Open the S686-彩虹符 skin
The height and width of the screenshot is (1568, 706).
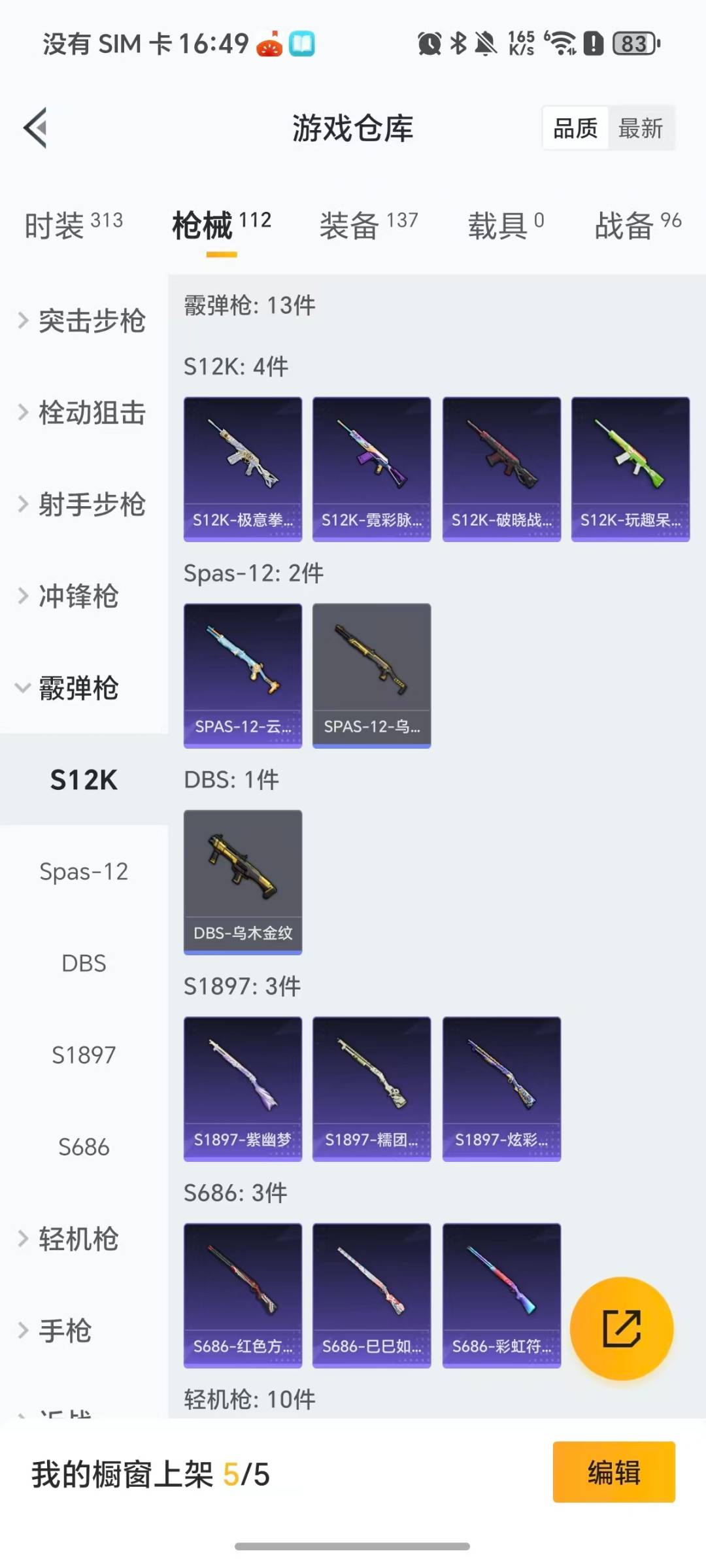501,1295
